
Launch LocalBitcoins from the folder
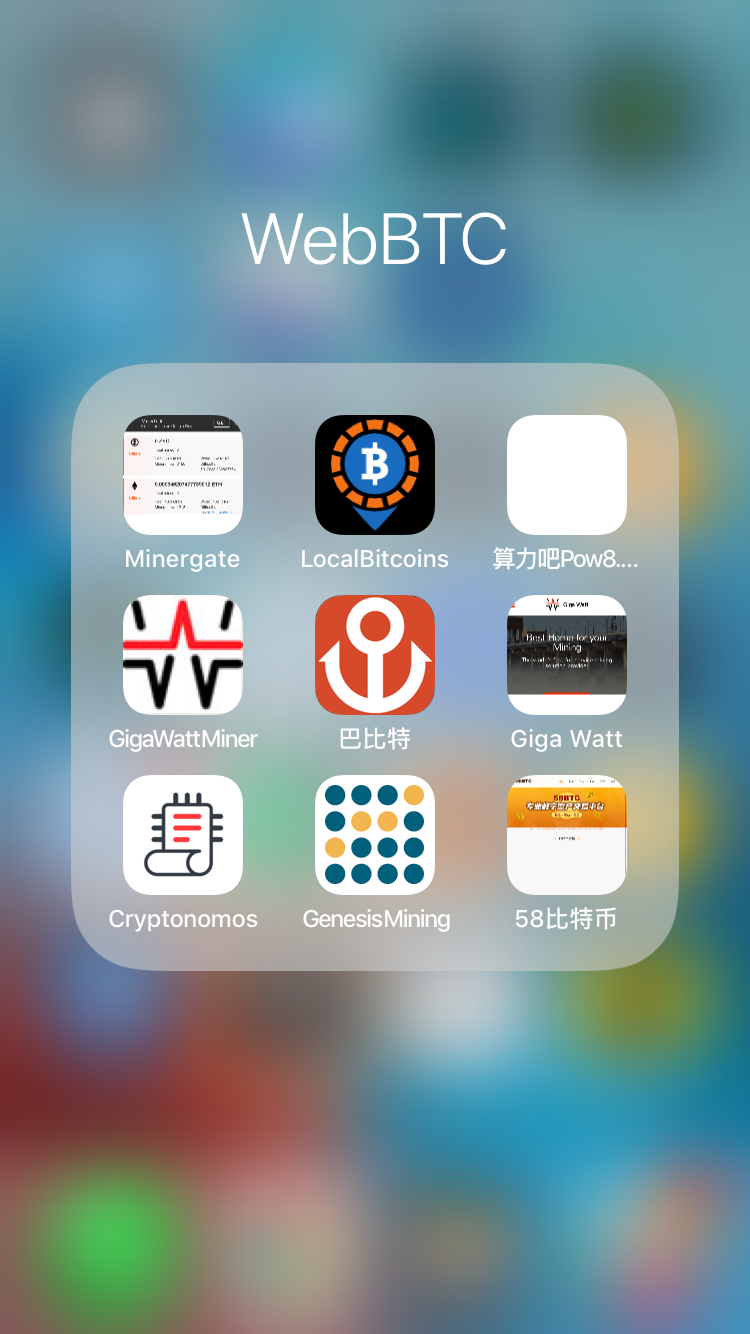click(x=375, y=475)
